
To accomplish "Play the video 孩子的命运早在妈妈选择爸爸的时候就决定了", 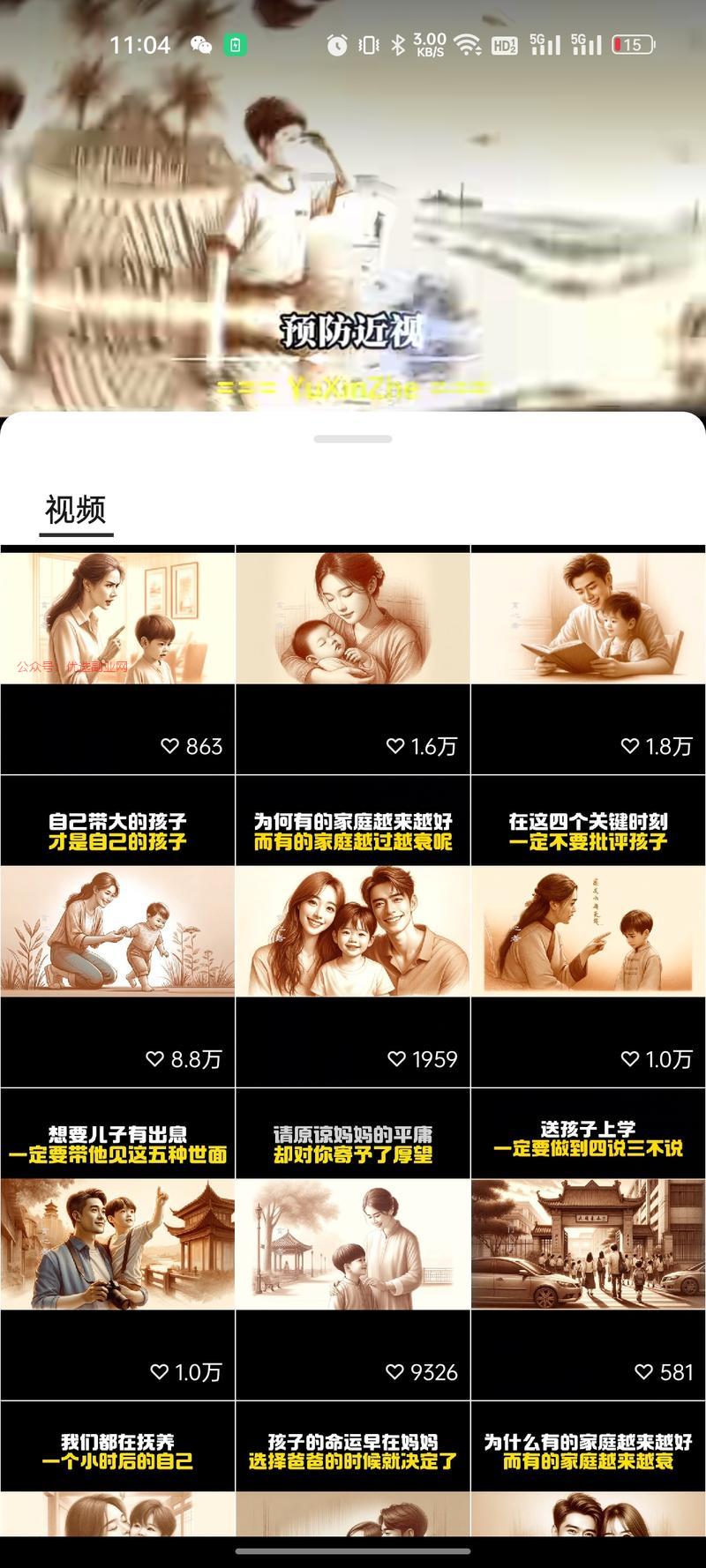I will pos(353,1468).
